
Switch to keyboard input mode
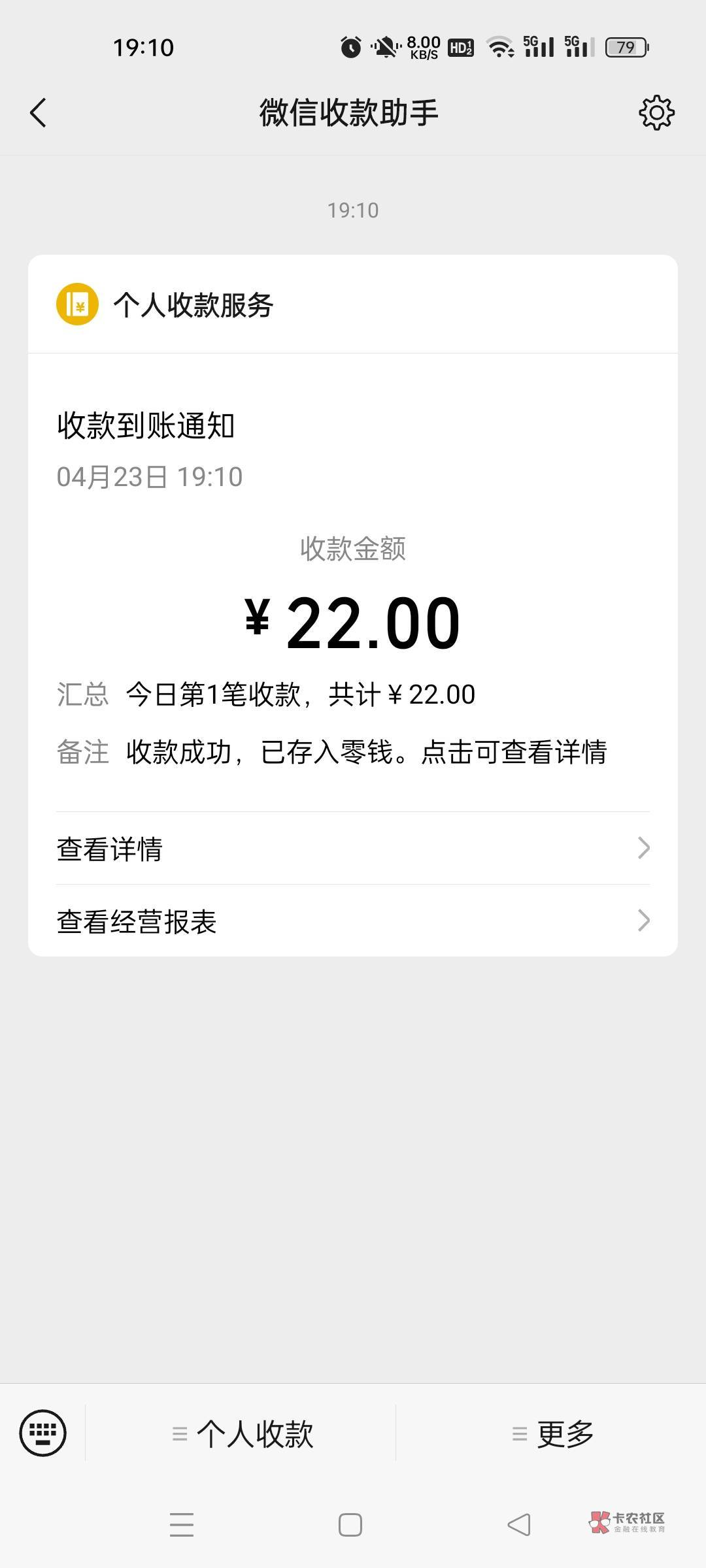point(43,1433)
